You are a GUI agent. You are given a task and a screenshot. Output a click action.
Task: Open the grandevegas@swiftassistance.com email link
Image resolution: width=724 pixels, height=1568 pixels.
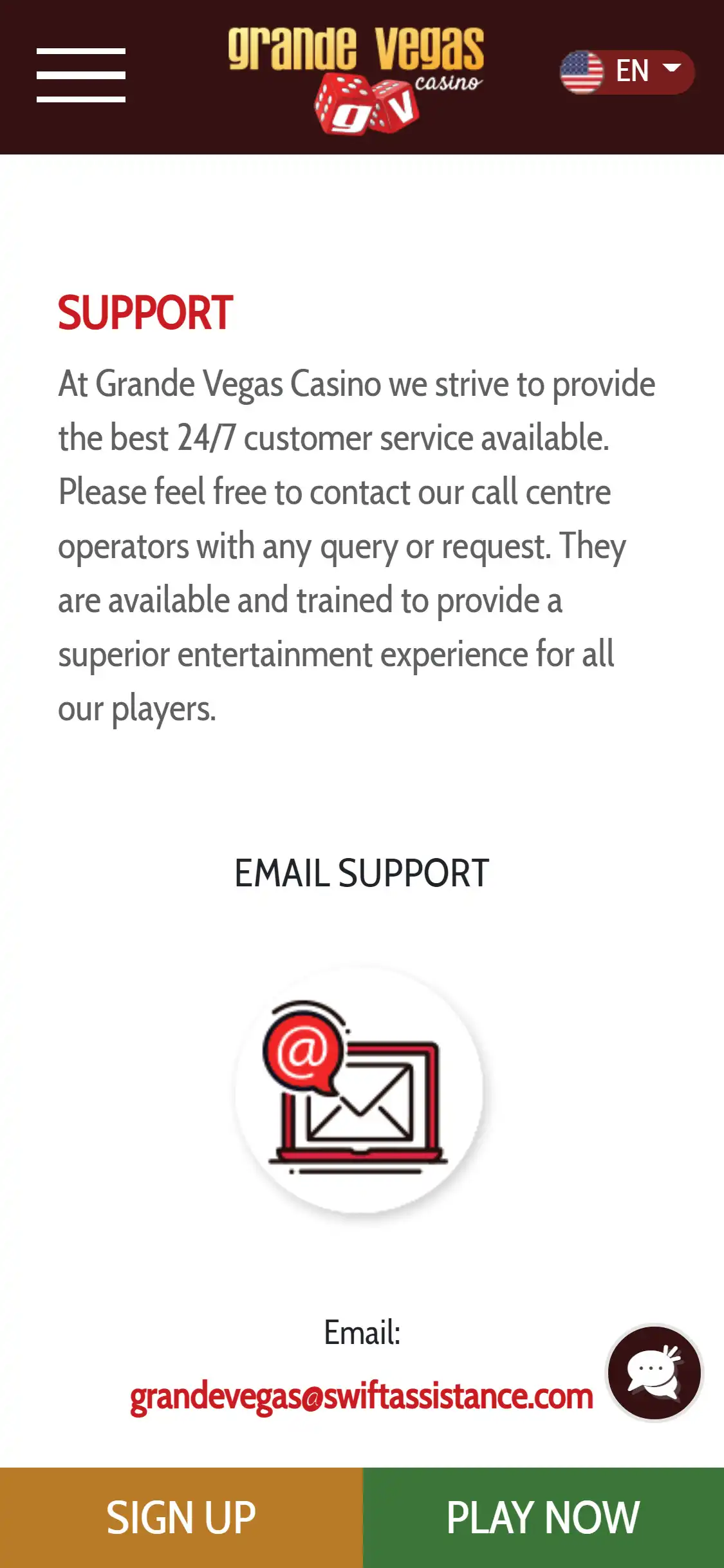point(361,1397)
